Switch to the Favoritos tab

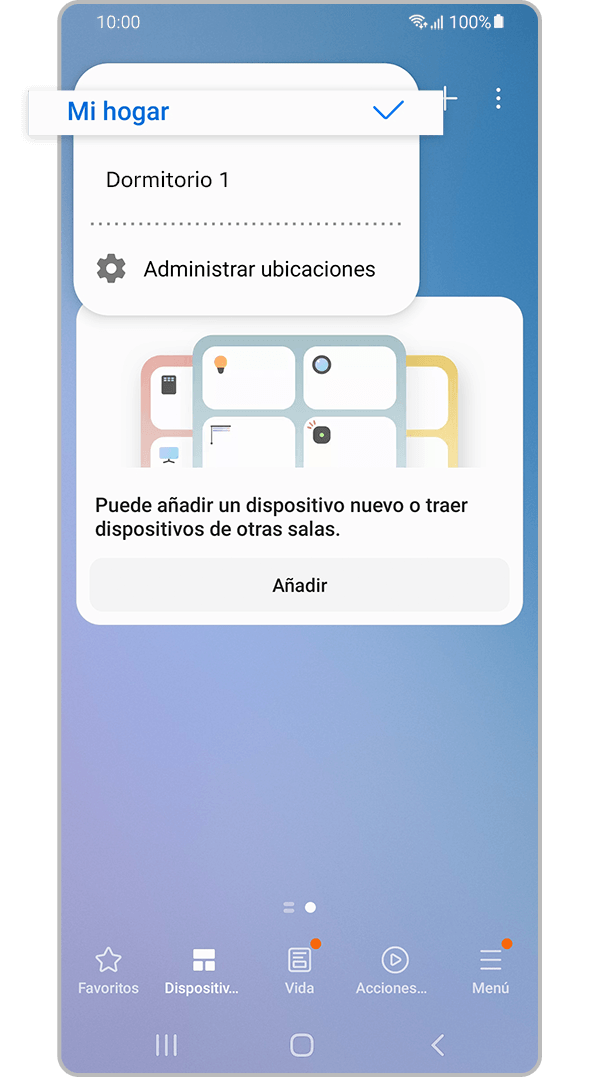[108, 970]
